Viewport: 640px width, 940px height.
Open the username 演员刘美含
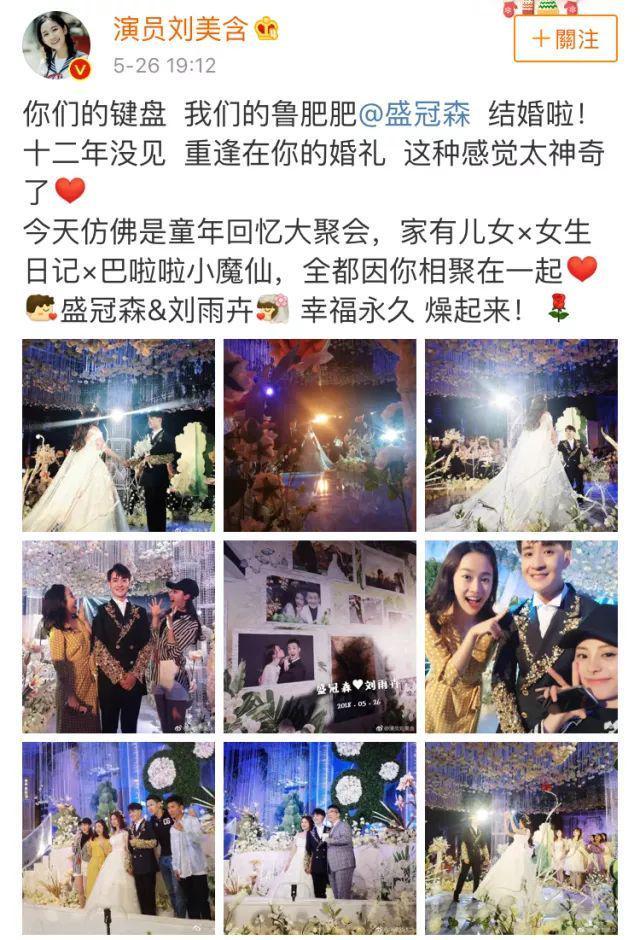point(181,30)
